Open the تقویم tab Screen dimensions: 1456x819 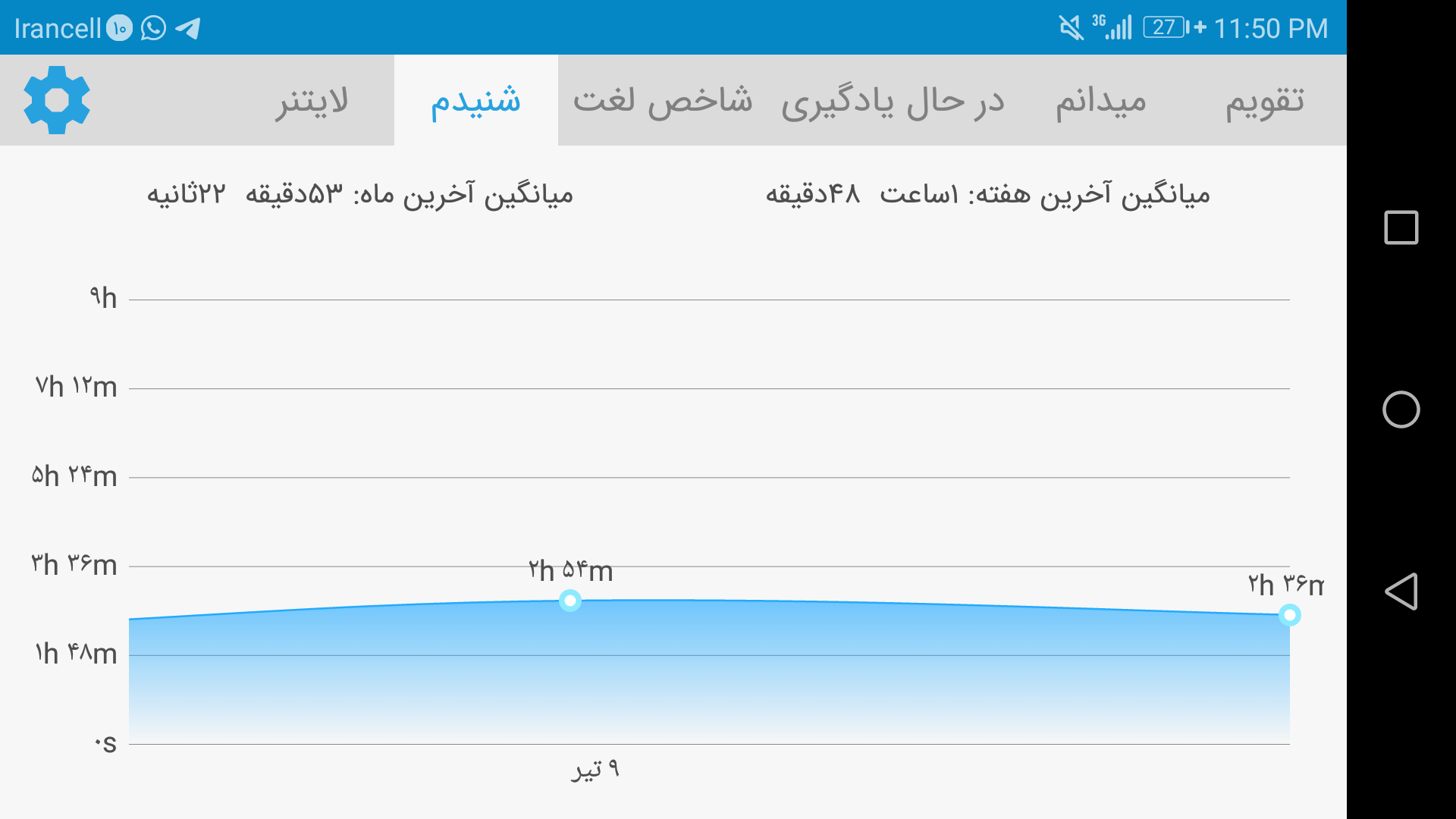click(1265, 100)
